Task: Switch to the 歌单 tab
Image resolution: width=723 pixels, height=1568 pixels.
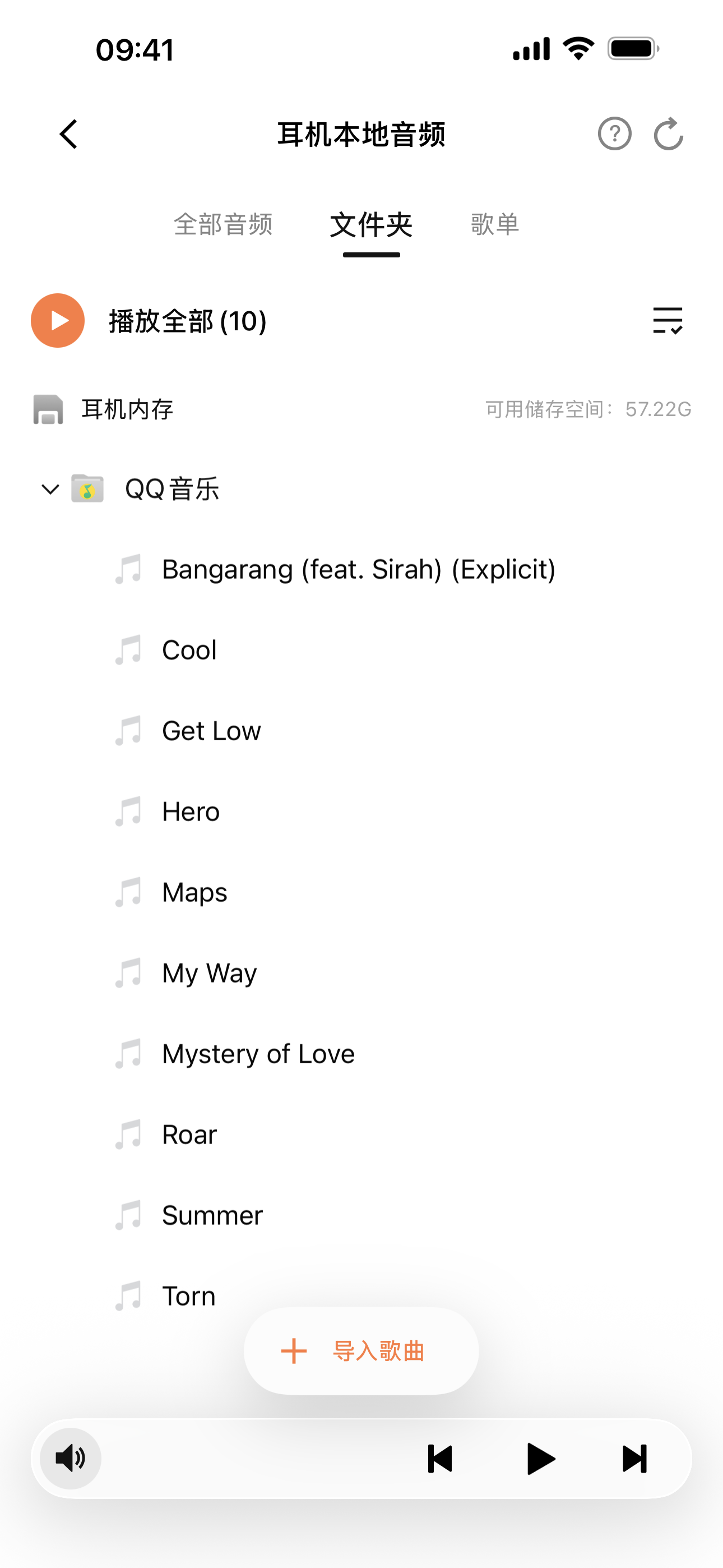Action: coord(494,225)
